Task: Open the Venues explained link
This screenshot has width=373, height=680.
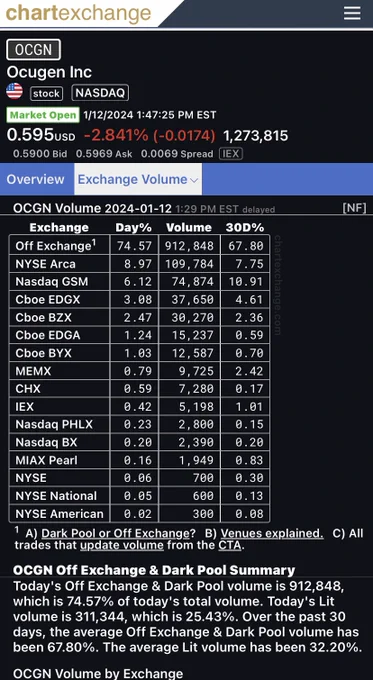Action: [272, 533]
